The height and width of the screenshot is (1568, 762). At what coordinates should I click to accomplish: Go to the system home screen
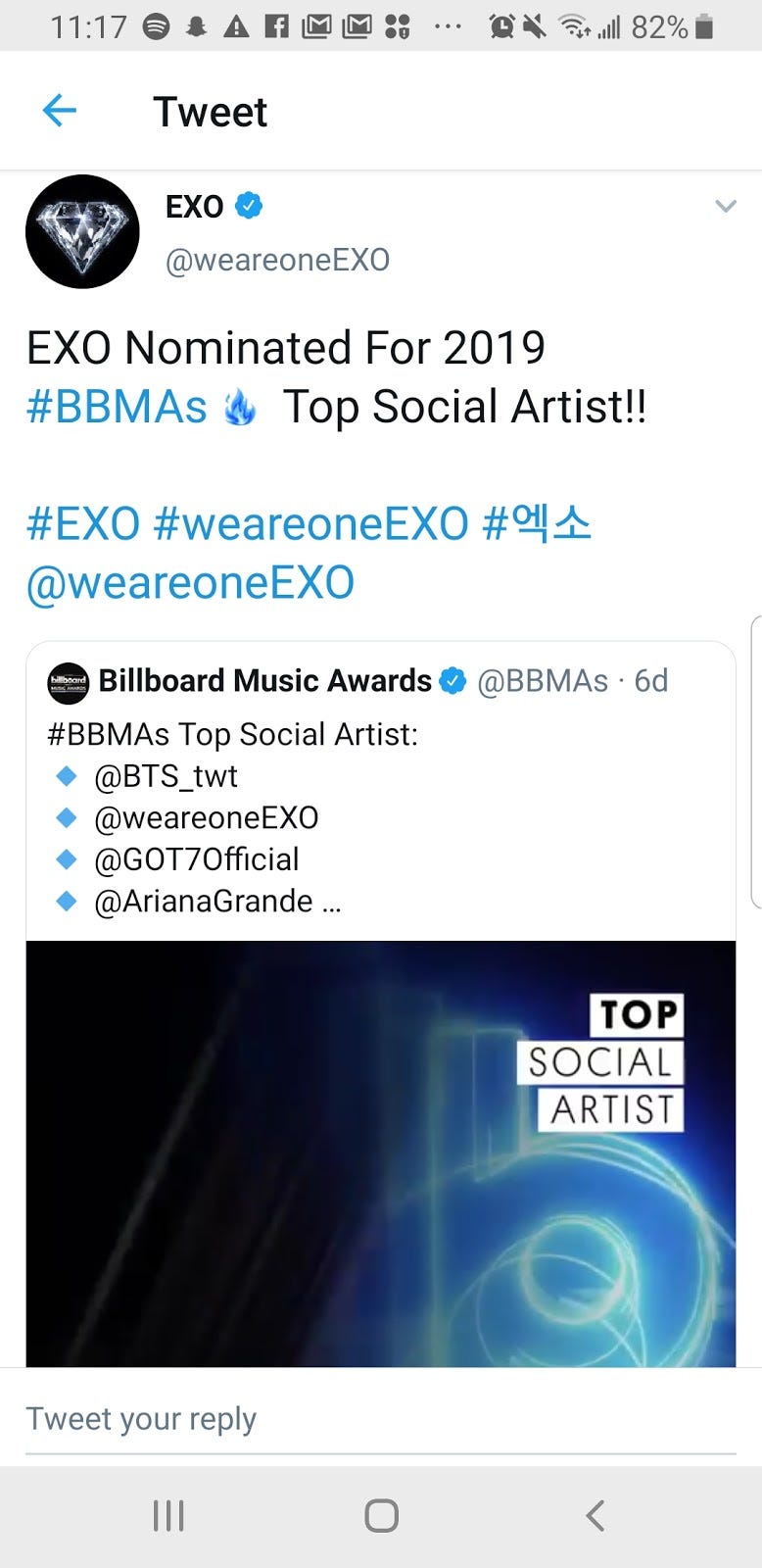pyautogui.click(x=381, y=1516)
